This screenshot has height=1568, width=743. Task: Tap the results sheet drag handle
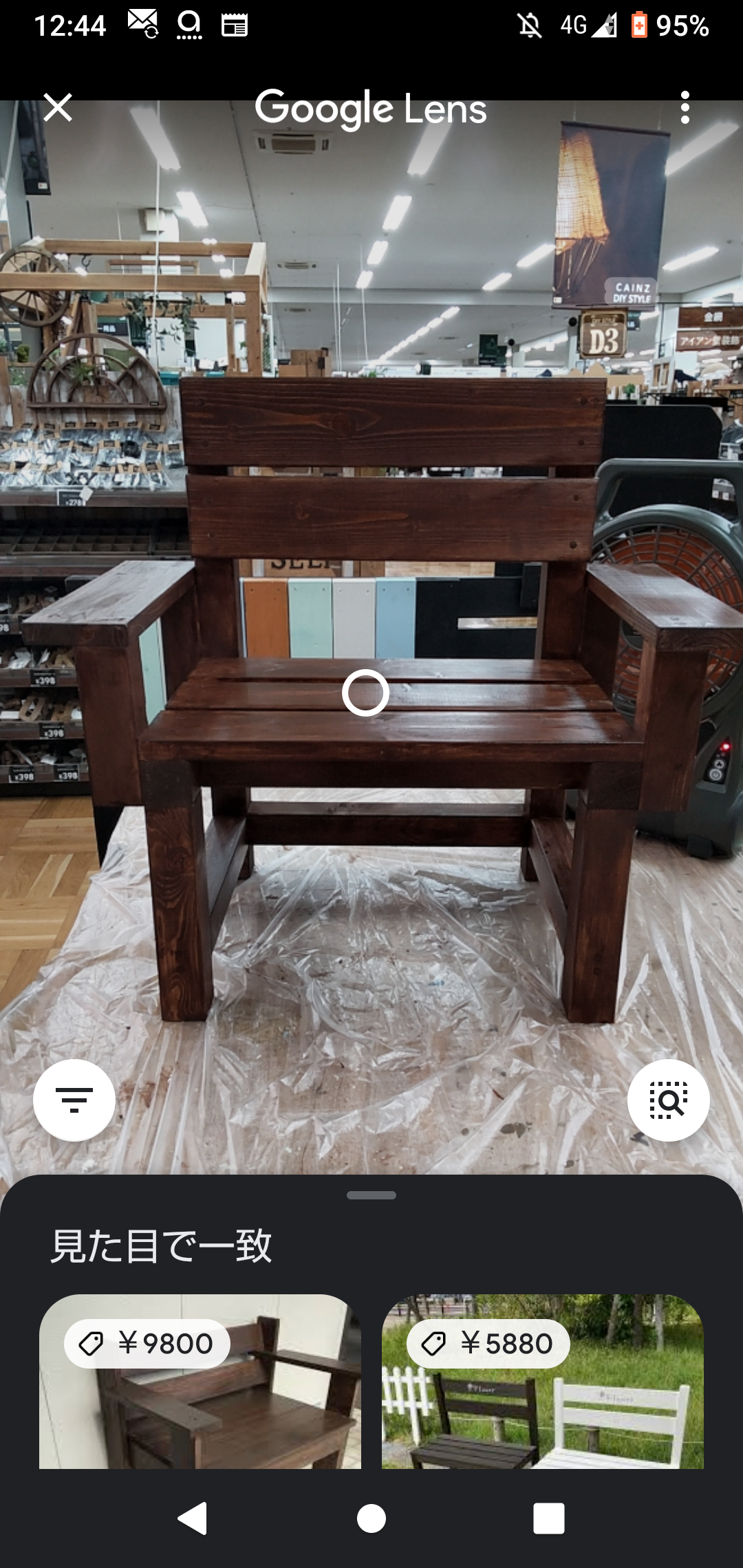click(371, 1195)
